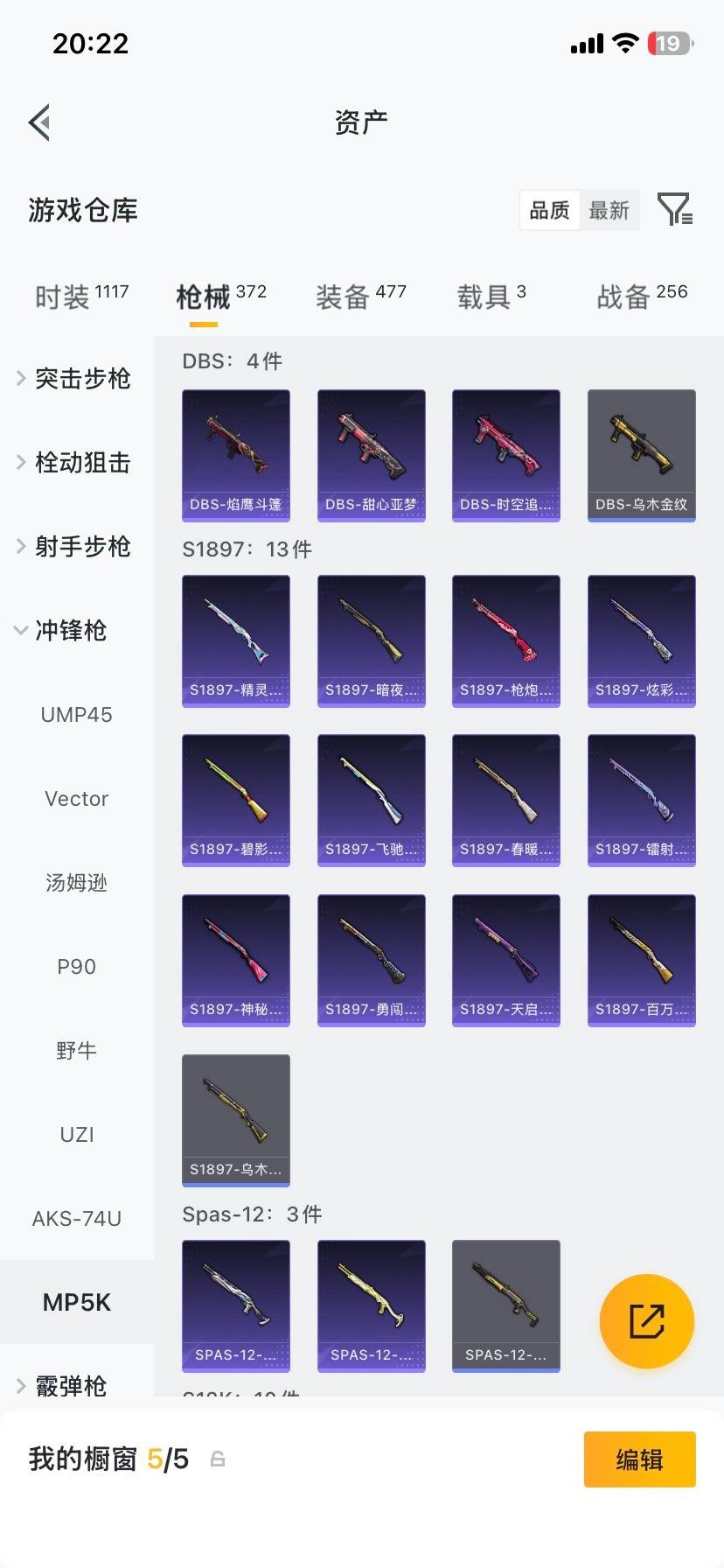Open the share floating action button
The height and width of the screenshot is (1568, 724).
click(646, 1321)
